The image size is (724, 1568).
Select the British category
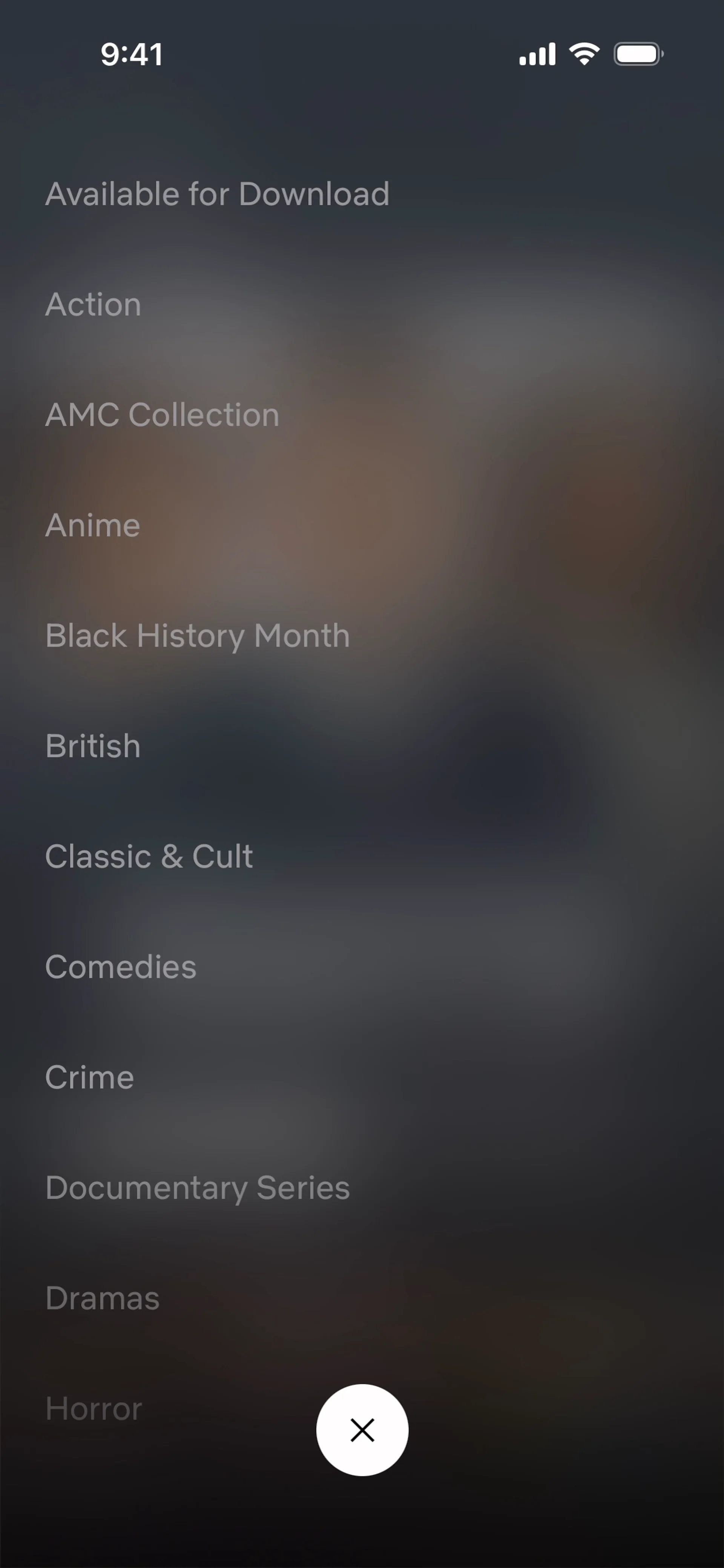(92, 746)
